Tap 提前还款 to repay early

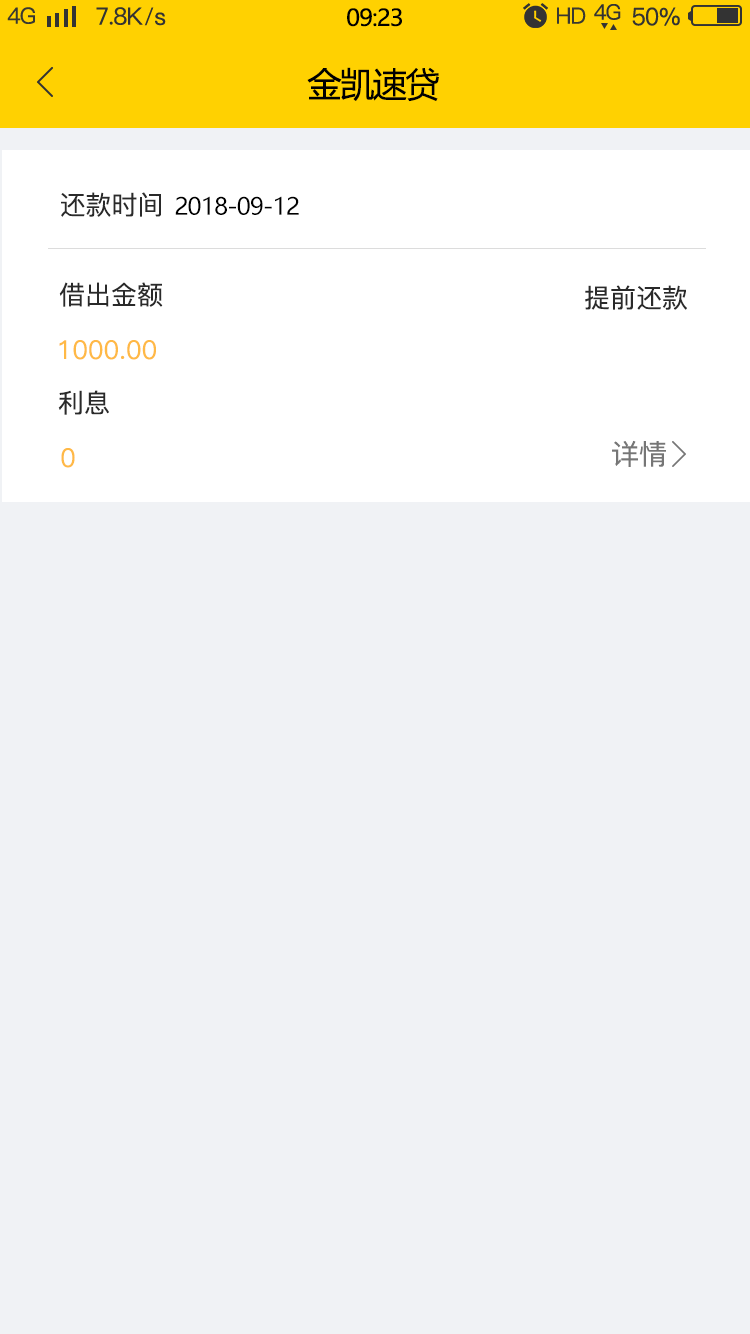[636, 298]
